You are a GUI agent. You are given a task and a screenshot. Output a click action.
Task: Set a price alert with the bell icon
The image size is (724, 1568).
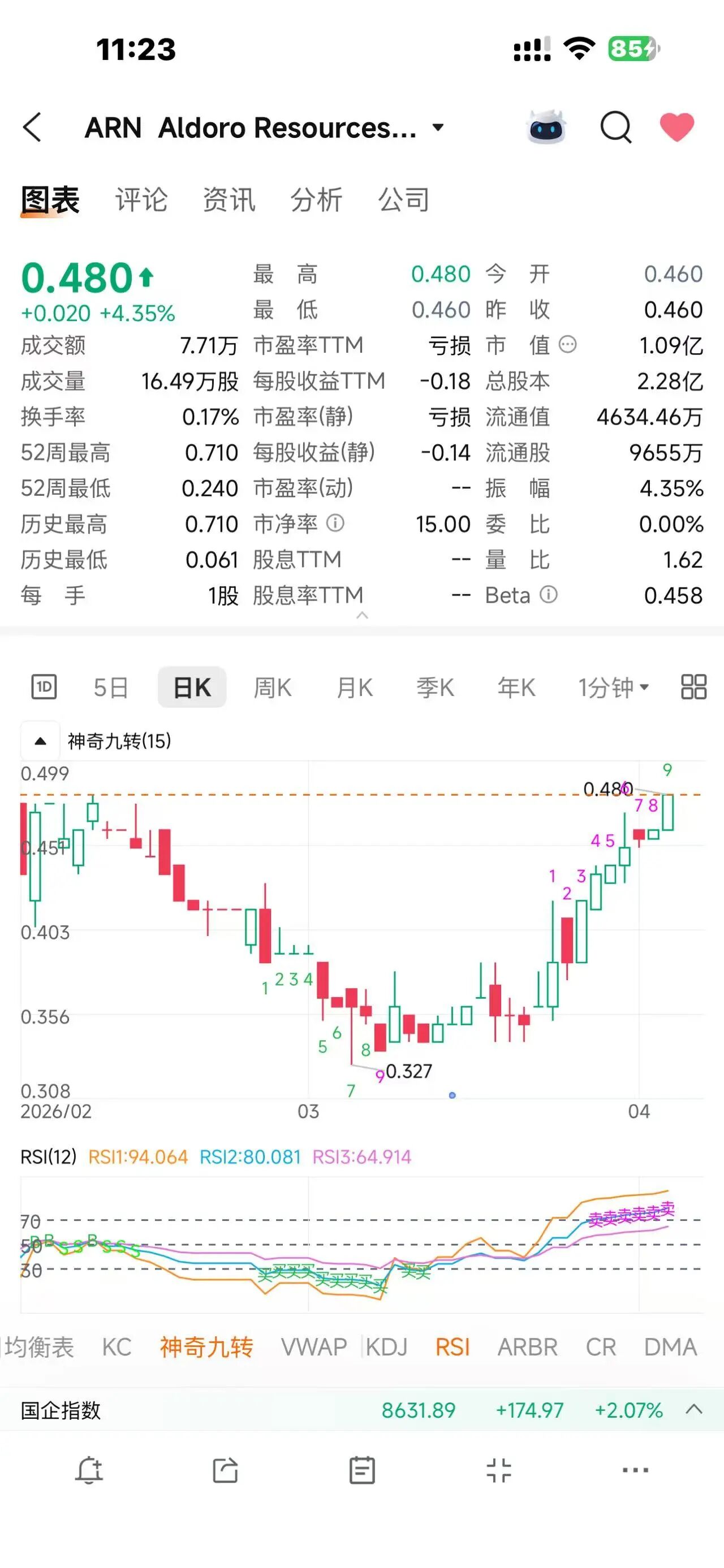(89, 1471)
